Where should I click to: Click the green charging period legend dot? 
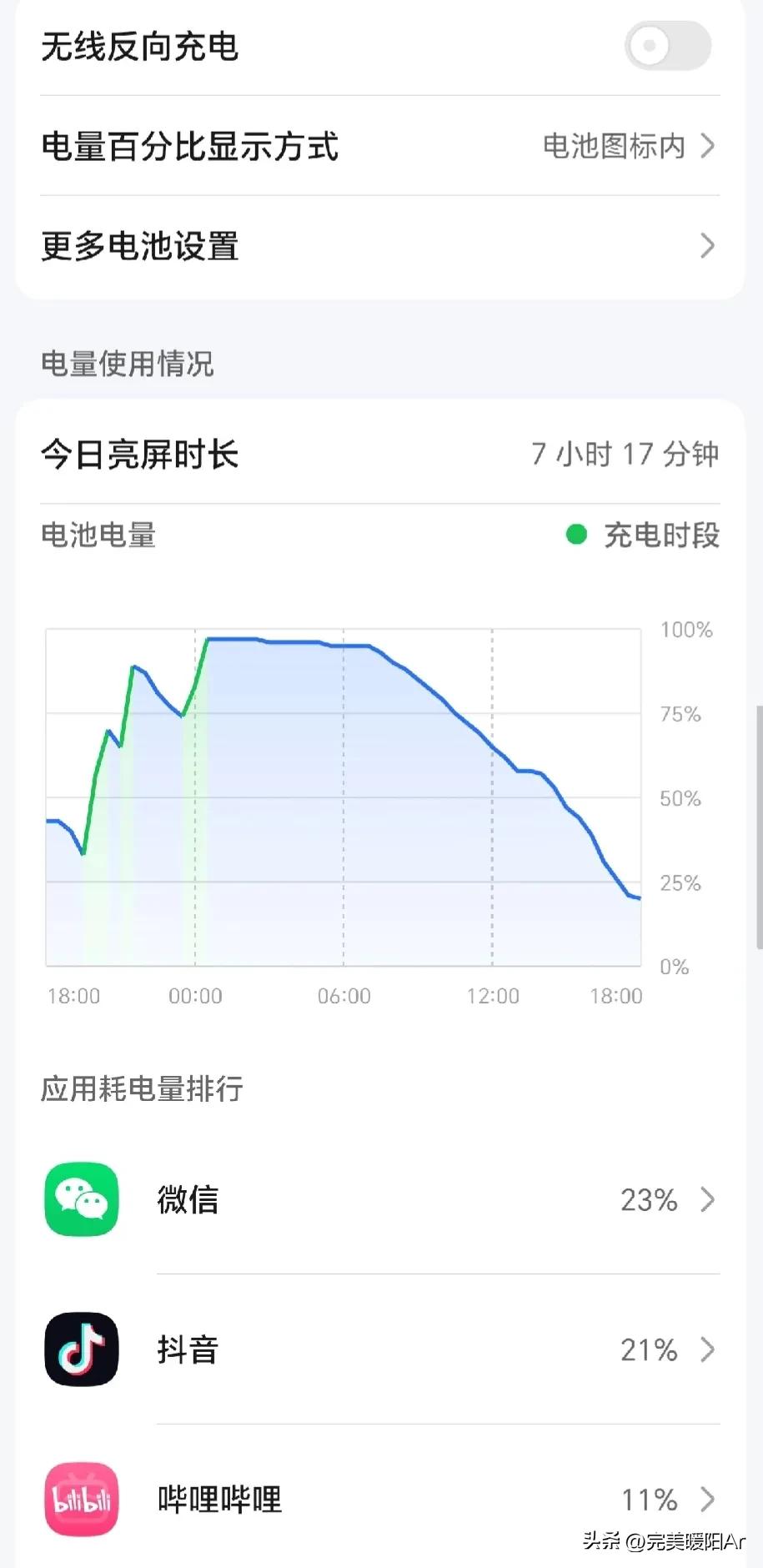click(x=576, y=535)
